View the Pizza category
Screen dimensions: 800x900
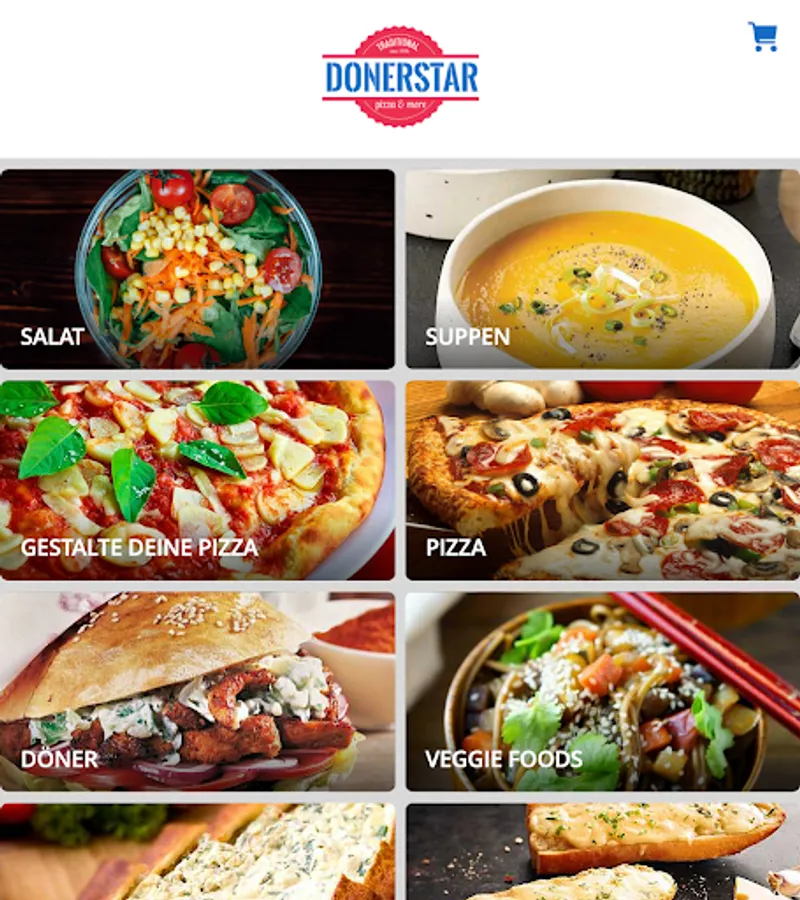click(602, 480)
